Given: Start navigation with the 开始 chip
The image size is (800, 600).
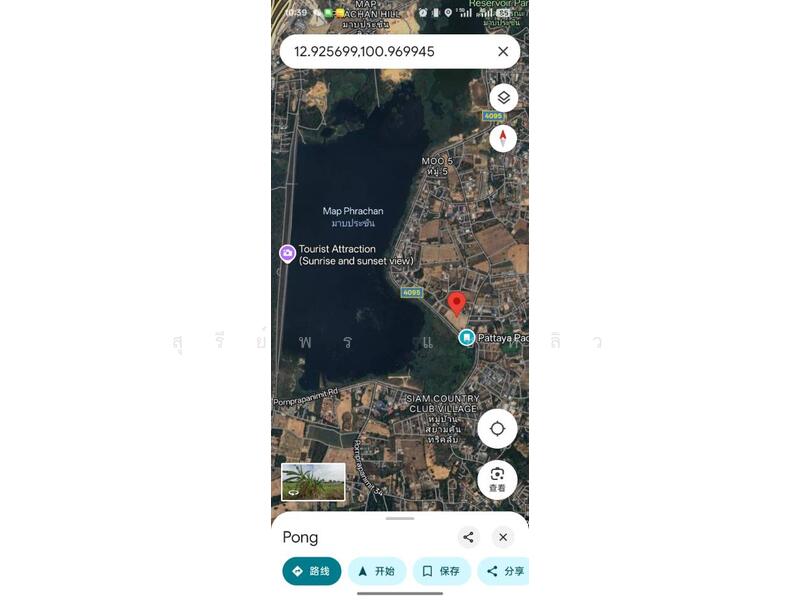Looking at the screenshot, I should [x=376, y=571].
